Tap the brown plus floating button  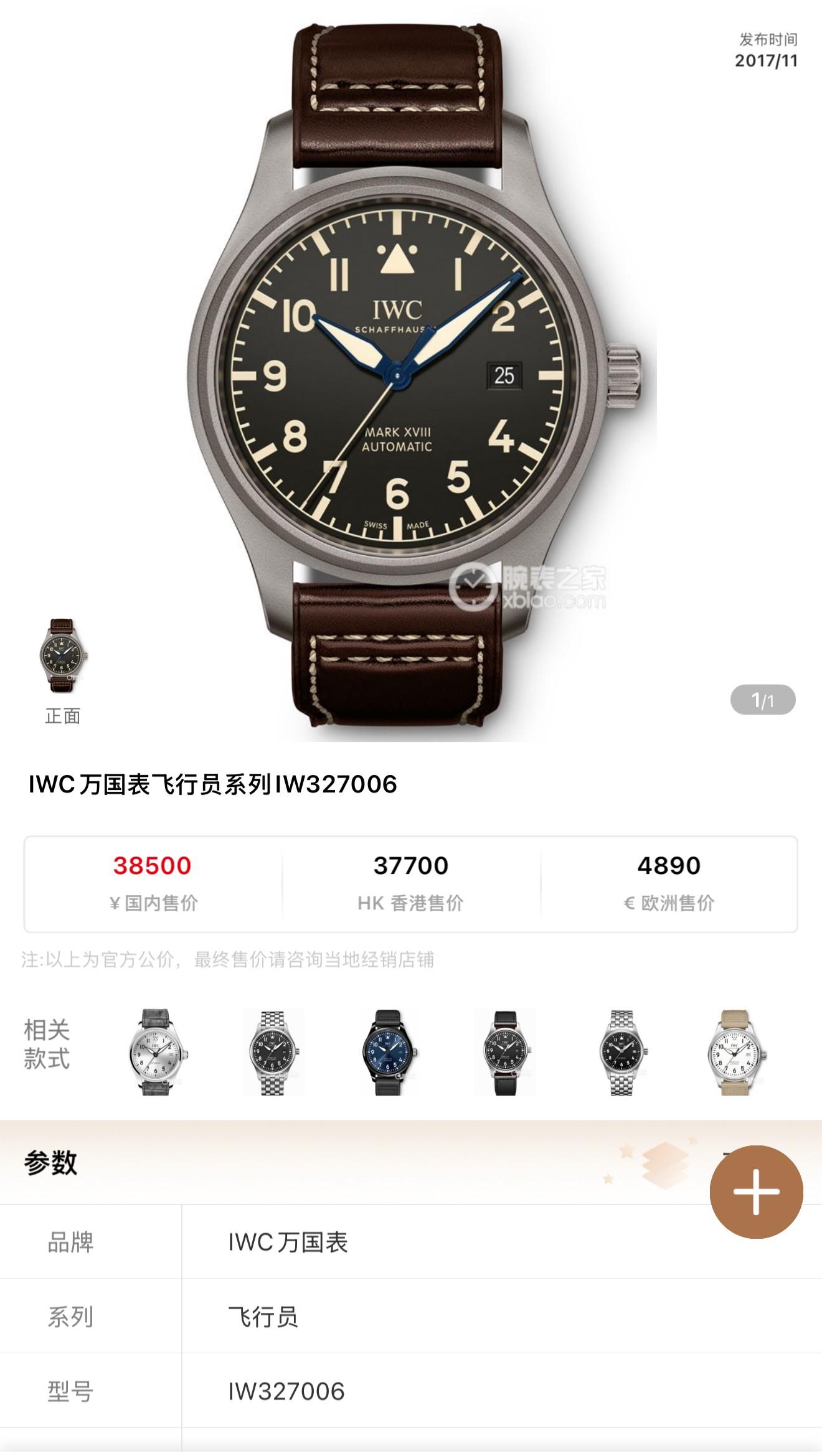click(x=756, y=1191)
